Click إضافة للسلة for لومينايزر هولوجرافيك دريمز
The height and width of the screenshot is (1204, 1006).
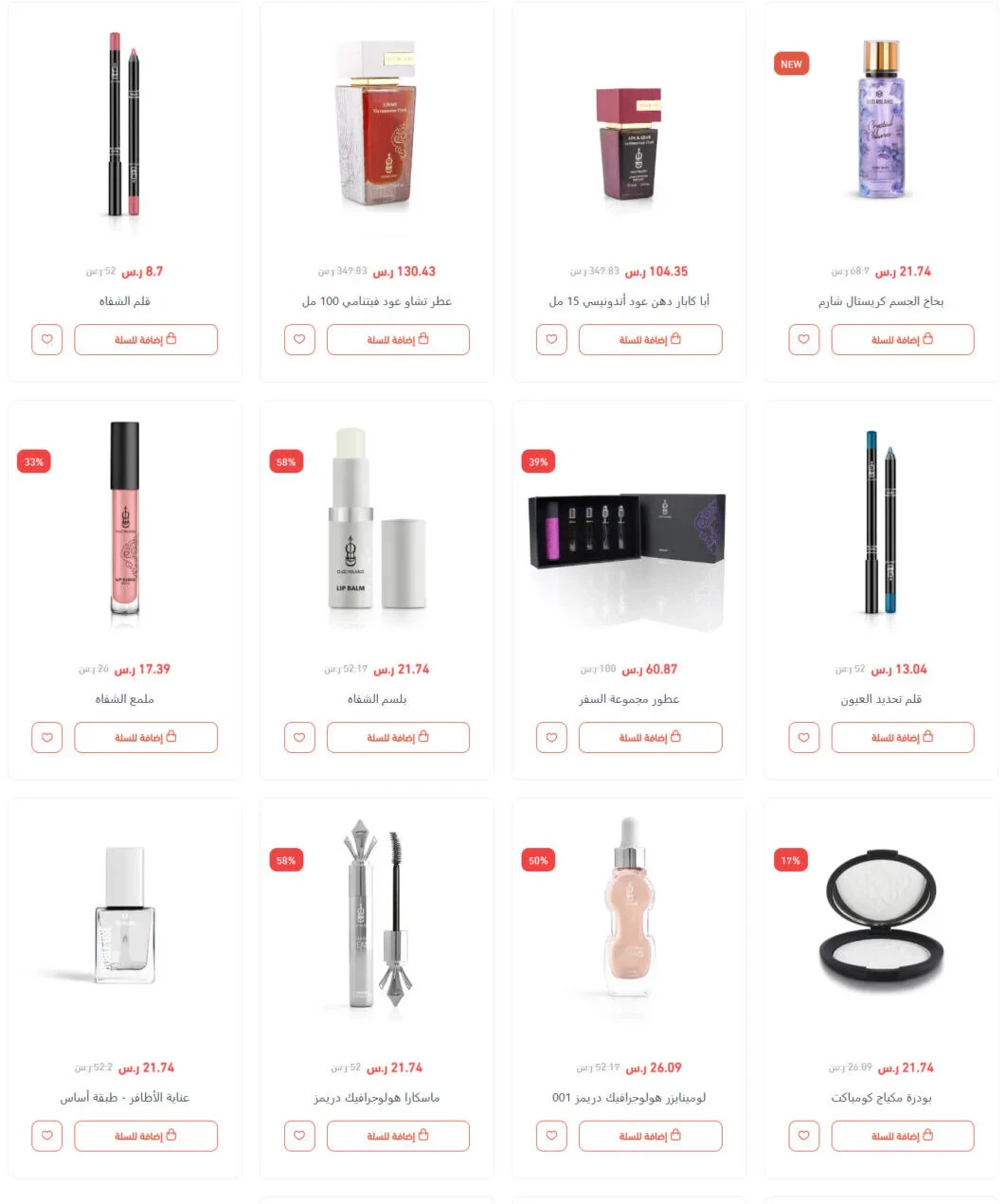(x=651, y=1135)
